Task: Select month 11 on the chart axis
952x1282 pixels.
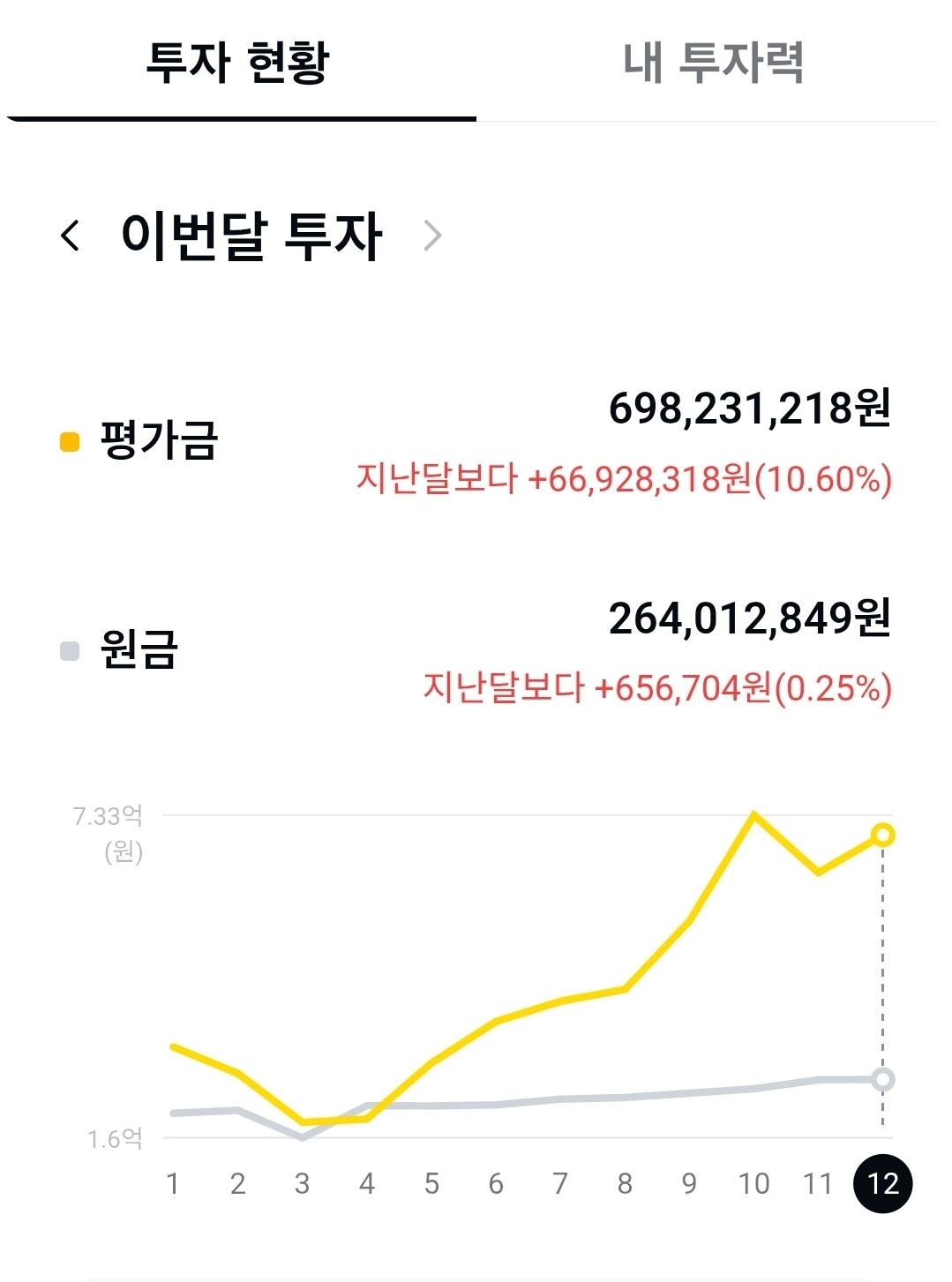Action: coord(818,1183)
